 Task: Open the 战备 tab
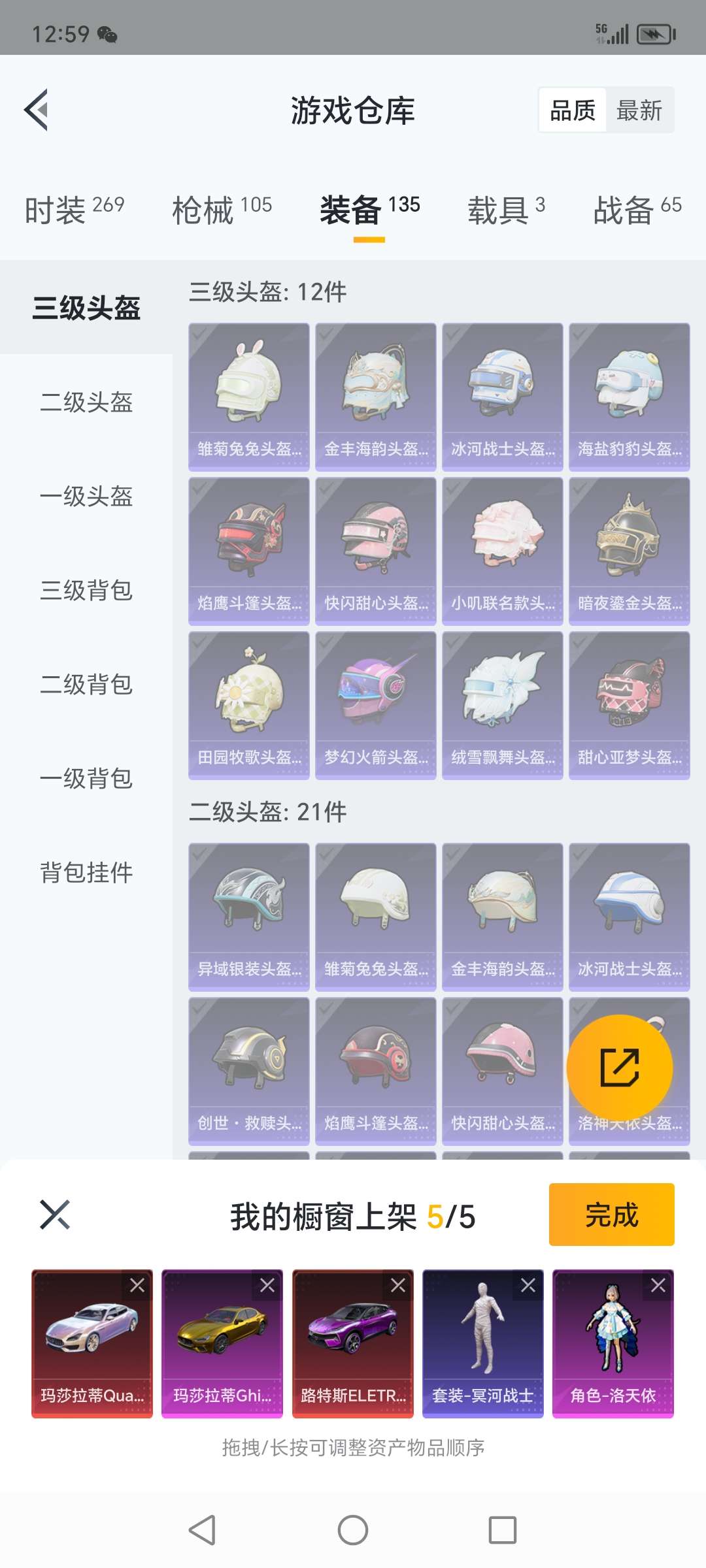tap(637, 209)
